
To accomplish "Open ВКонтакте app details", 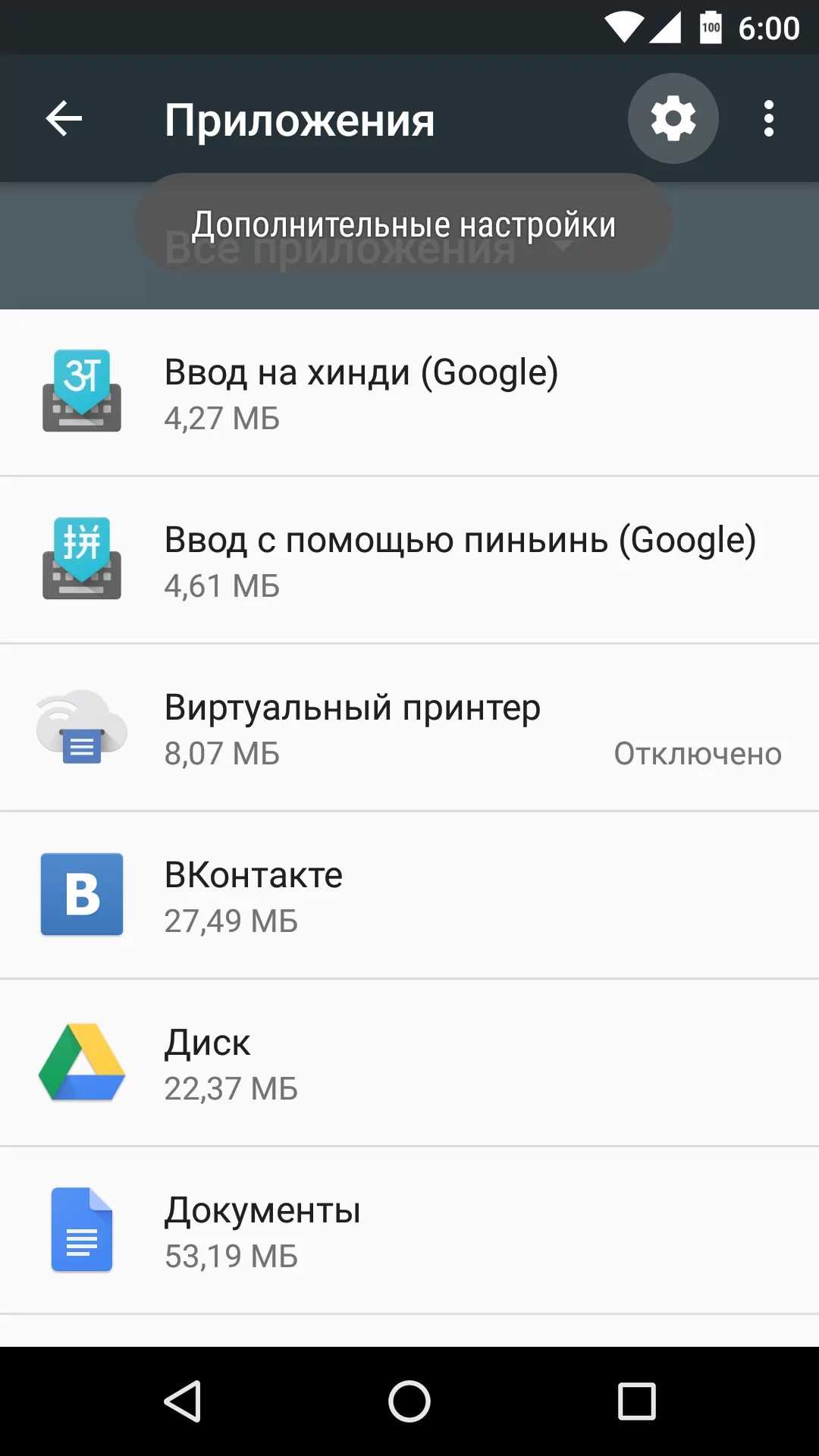I will click(409, 896).
